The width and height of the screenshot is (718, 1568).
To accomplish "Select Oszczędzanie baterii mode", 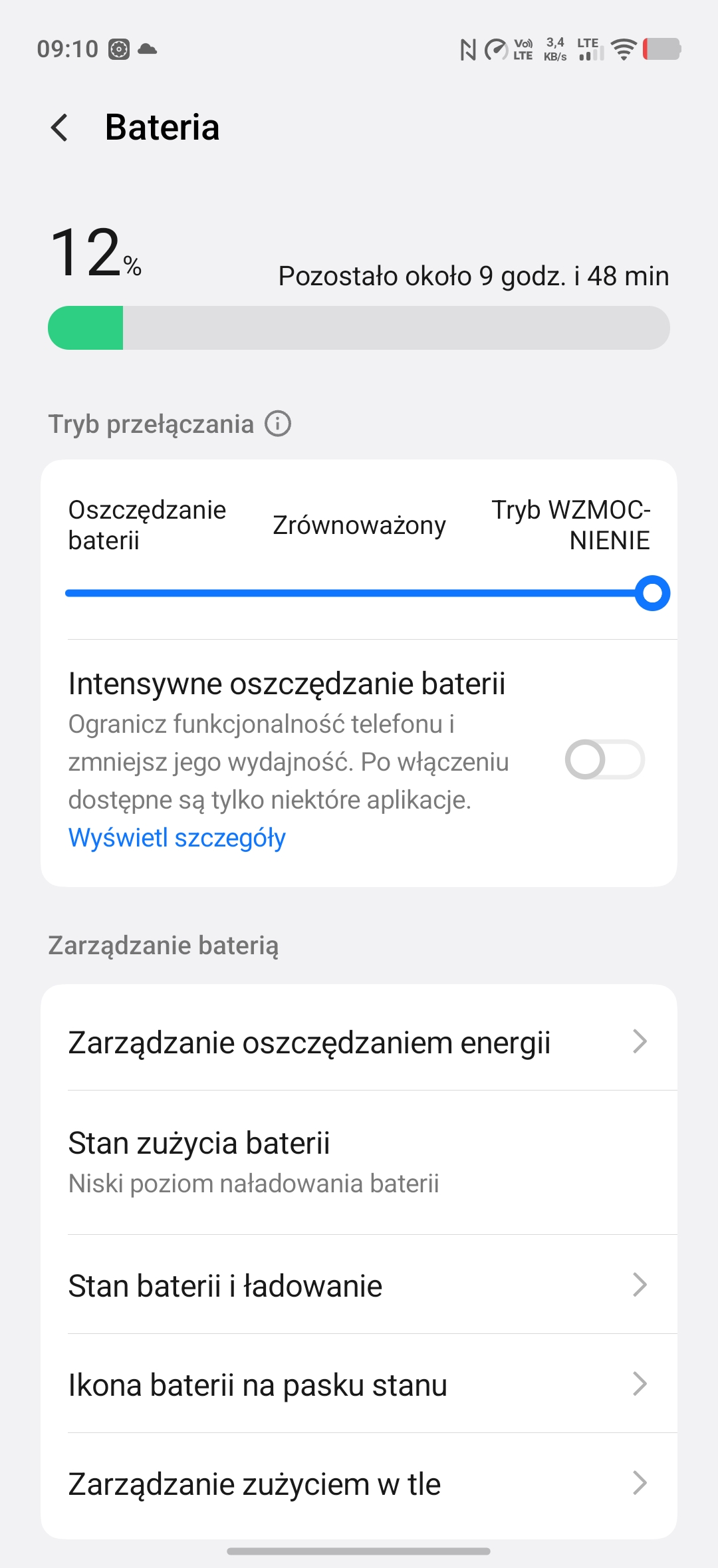I will point(146,525).
